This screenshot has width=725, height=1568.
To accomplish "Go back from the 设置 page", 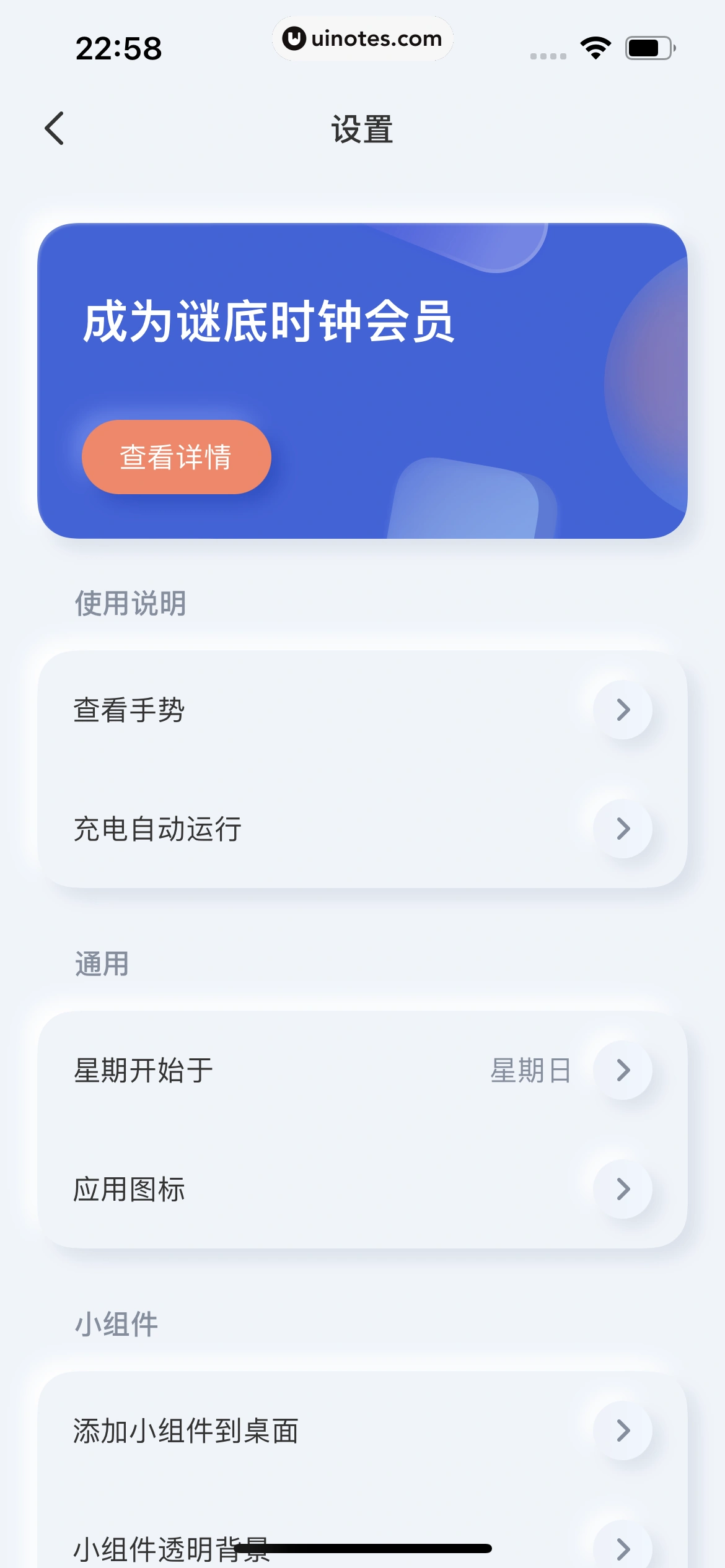I will point(55,129).
